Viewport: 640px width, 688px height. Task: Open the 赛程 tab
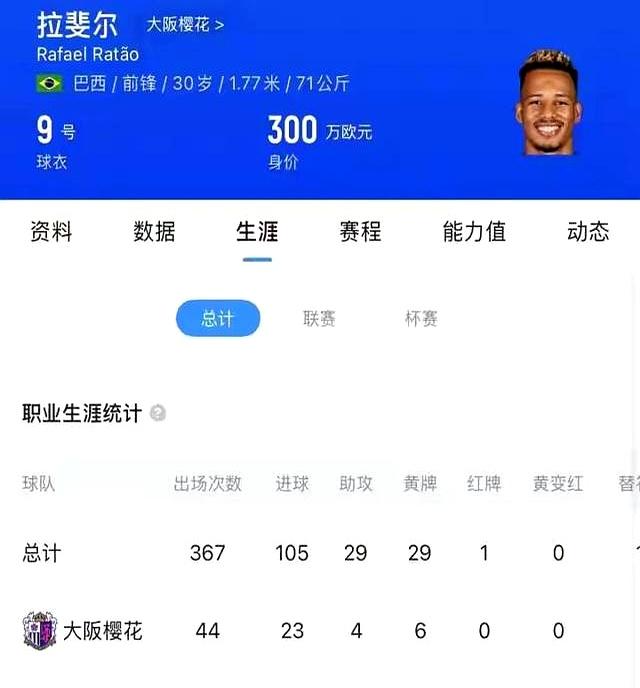click(360, 232)
